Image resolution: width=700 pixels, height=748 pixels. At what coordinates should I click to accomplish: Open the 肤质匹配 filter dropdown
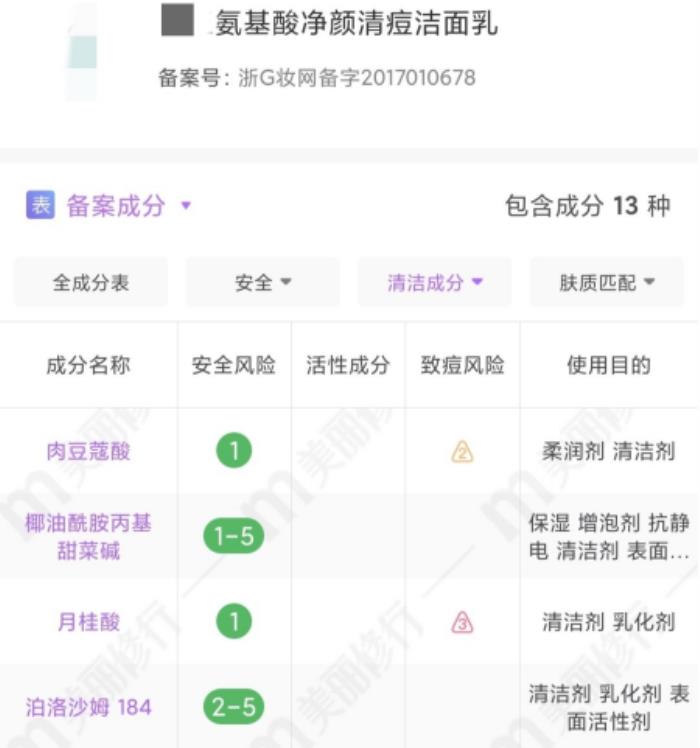tap(607, 283)
